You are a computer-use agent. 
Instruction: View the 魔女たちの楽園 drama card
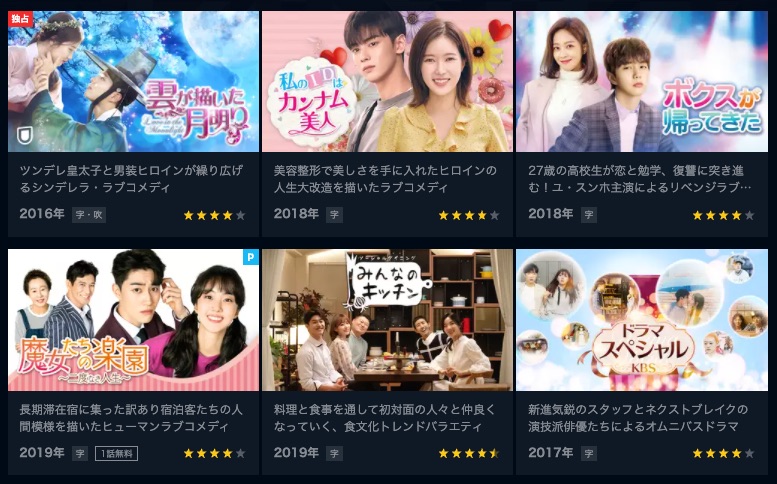click(133, 320)
